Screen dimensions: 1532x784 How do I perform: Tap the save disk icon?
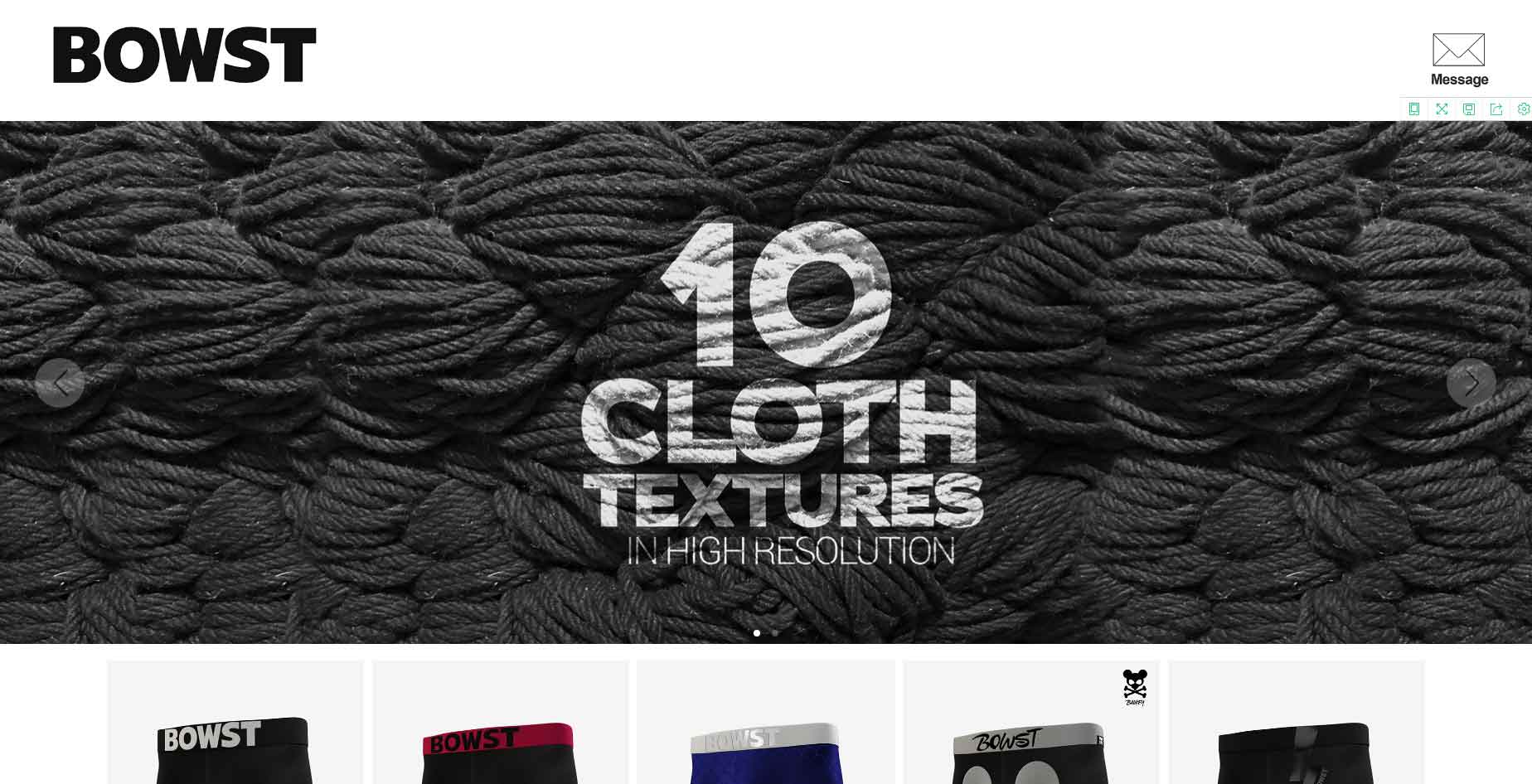tap(1469, 109)
